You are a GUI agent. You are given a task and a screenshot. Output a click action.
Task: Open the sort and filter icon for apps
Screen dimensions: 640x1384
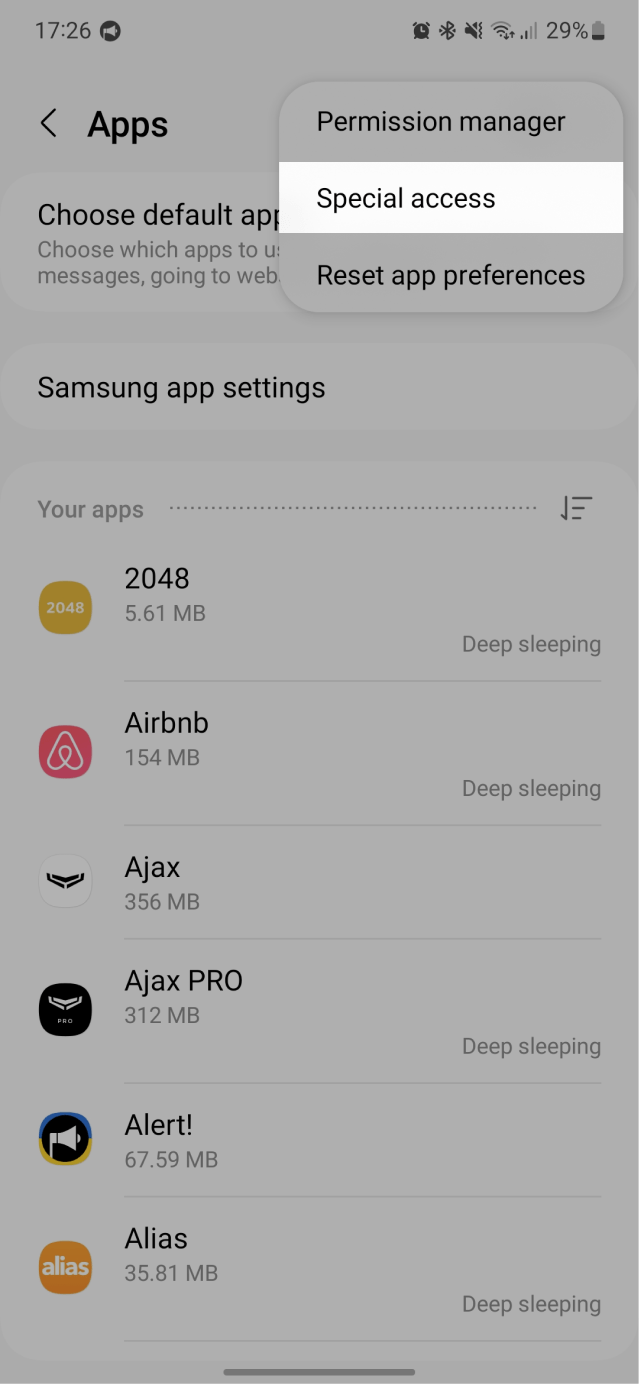tap(576, 509)
